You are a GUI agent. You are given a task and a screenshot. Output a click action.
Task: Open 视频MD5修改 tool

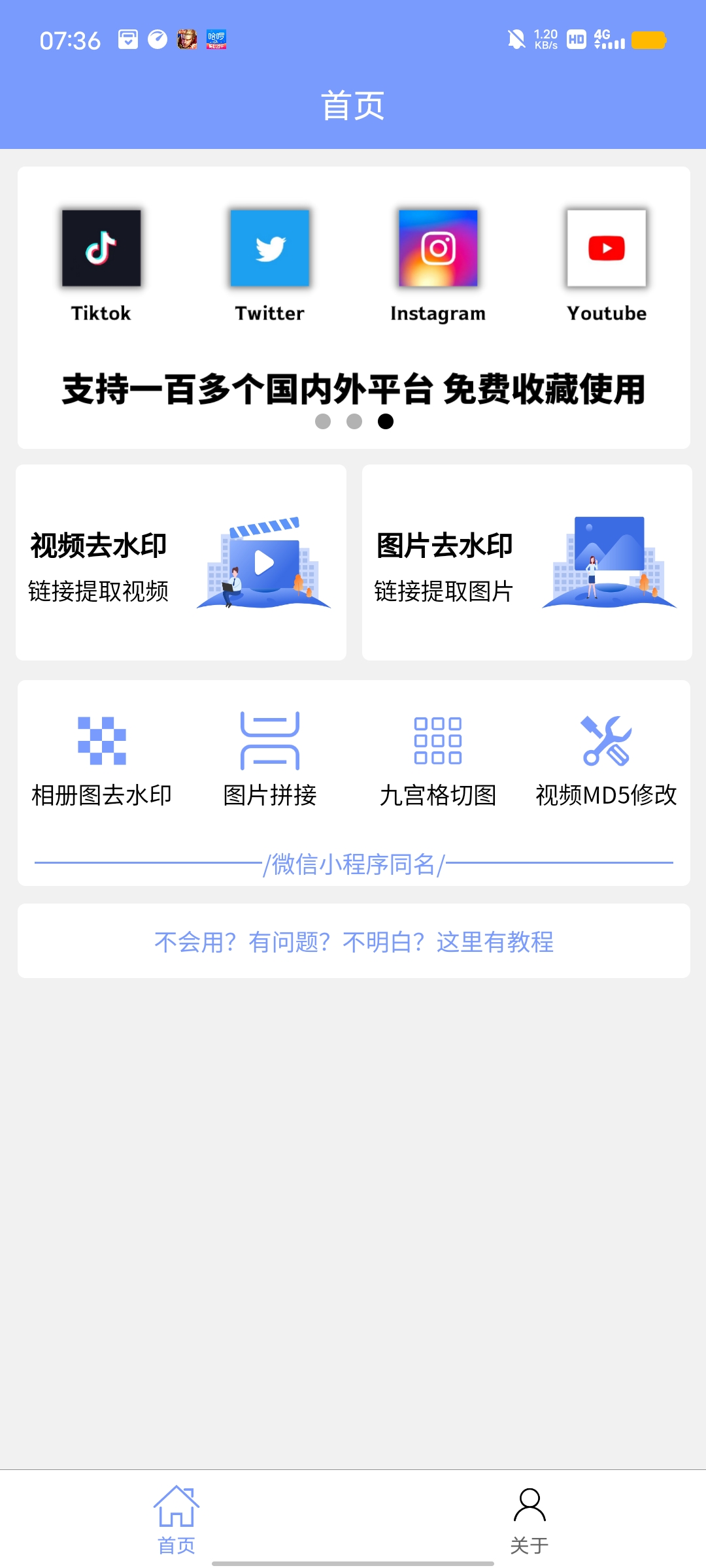(x=606, y=761)
